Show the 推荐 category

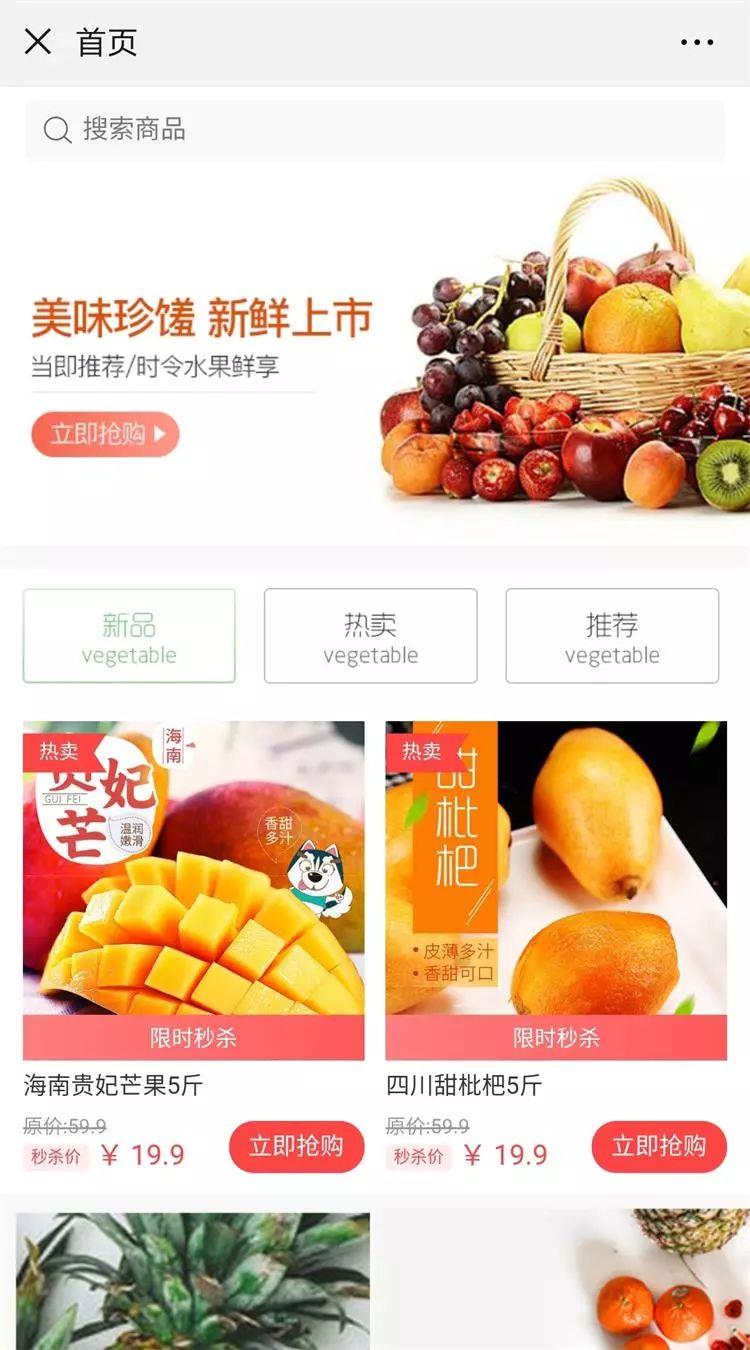pos(612,636)
